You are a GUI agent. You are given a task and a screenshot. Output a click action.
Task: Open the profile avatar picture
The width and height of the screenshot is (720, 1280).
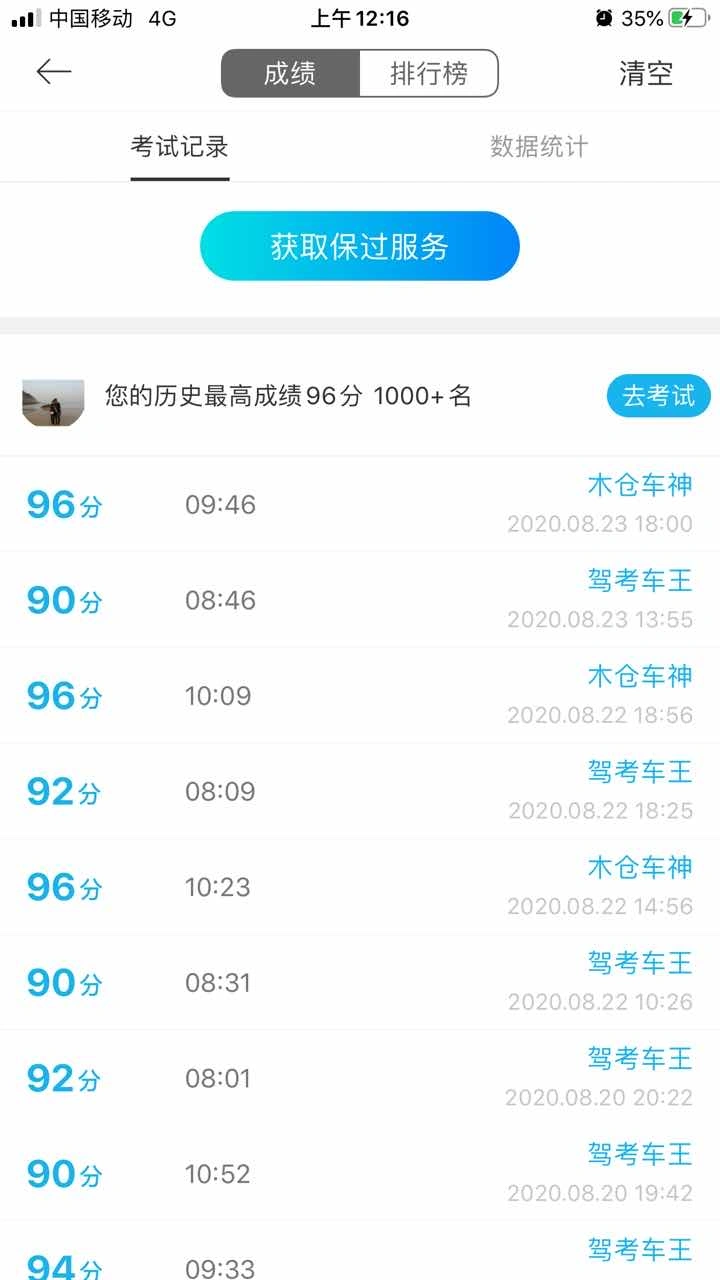(53, 402)
